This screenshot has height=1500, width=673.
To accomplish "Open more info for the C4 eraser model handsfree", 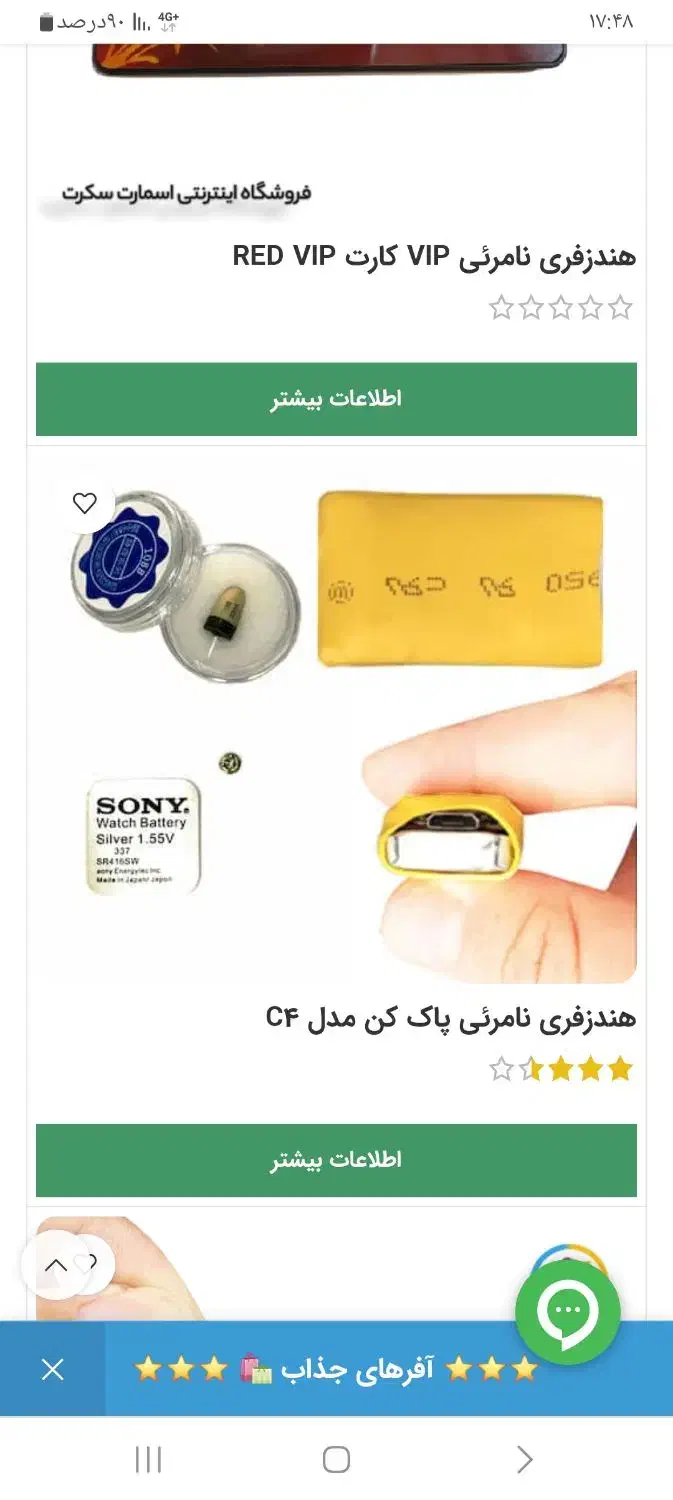I will click(x=336, y=1160).
